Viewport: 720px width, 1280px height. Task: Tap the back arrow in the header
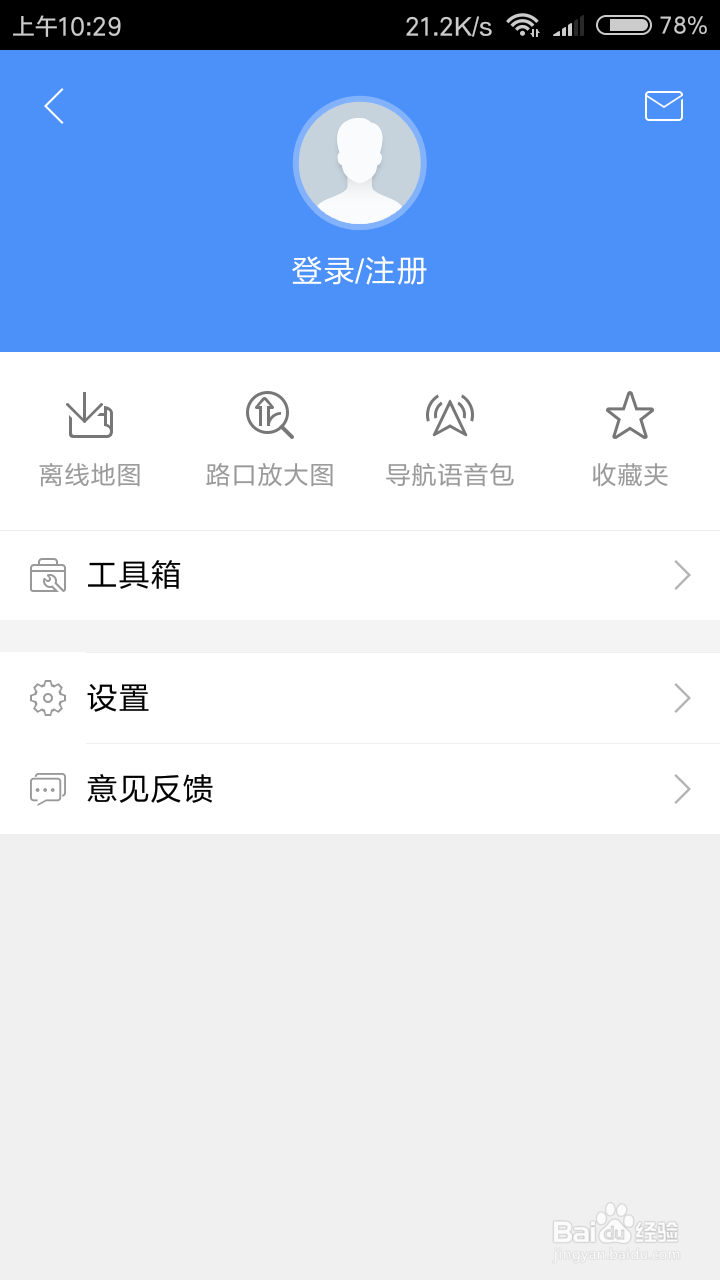[53, 106]
